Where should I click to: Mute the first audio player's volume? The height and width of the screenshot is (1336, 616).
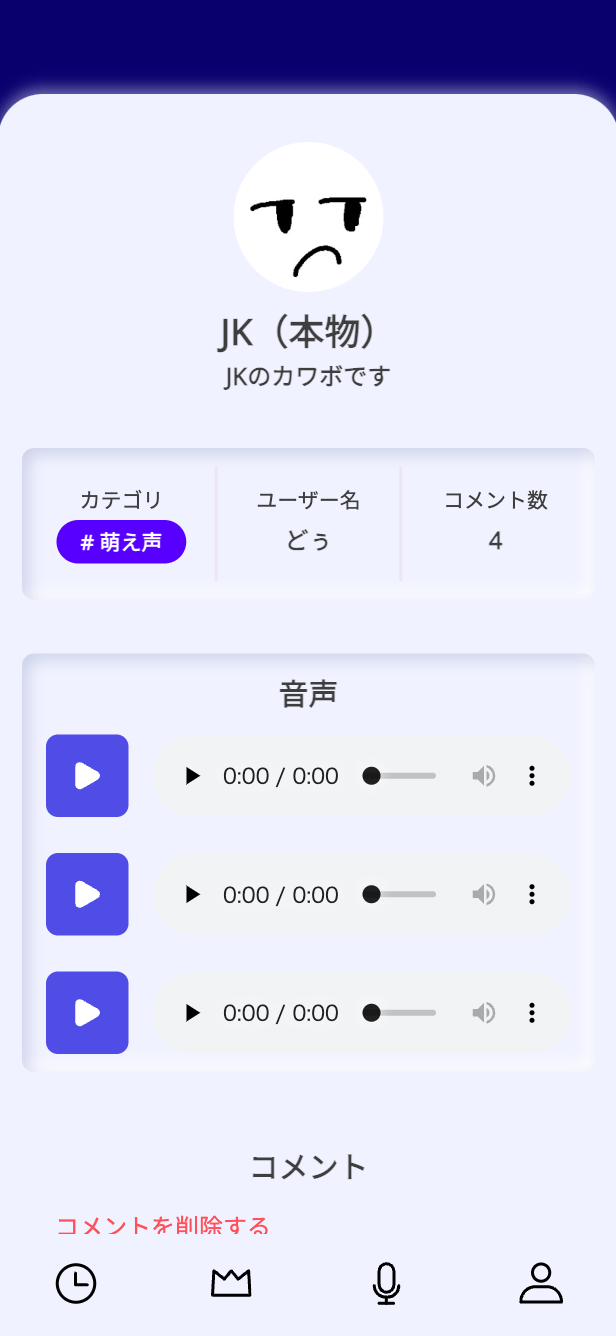[484, 776]
